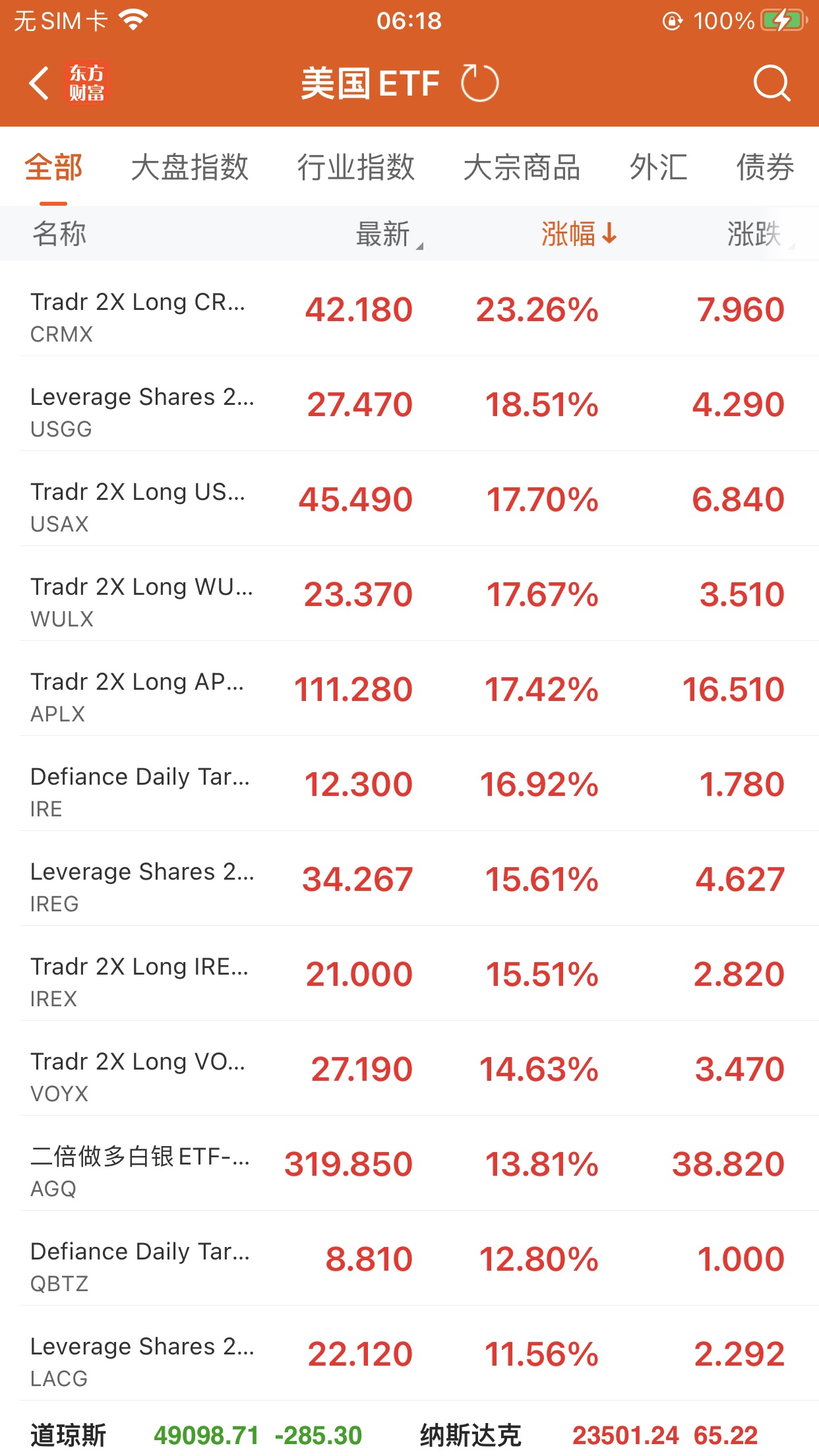Show the 外汇 tab
The height and width of the screenshot is (1456, 819).
click(x=658, y=167)
